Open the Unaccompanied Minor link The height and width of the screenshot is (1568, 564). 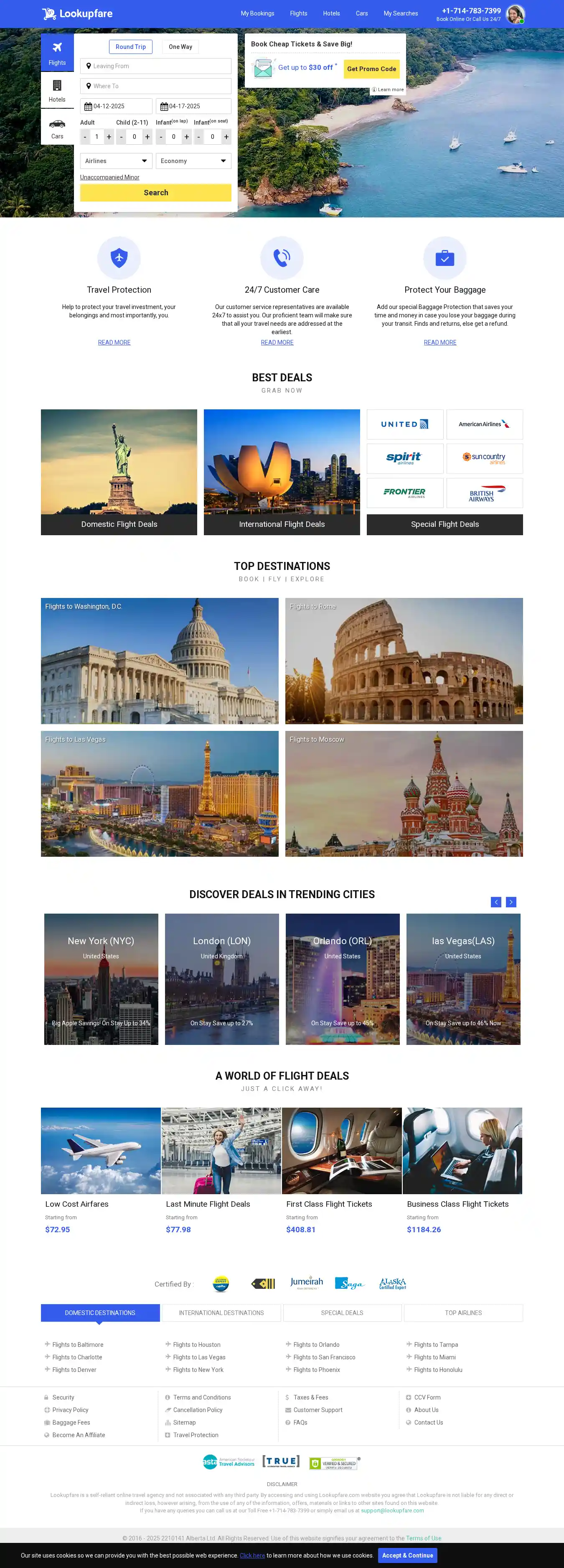pos(109,177)
